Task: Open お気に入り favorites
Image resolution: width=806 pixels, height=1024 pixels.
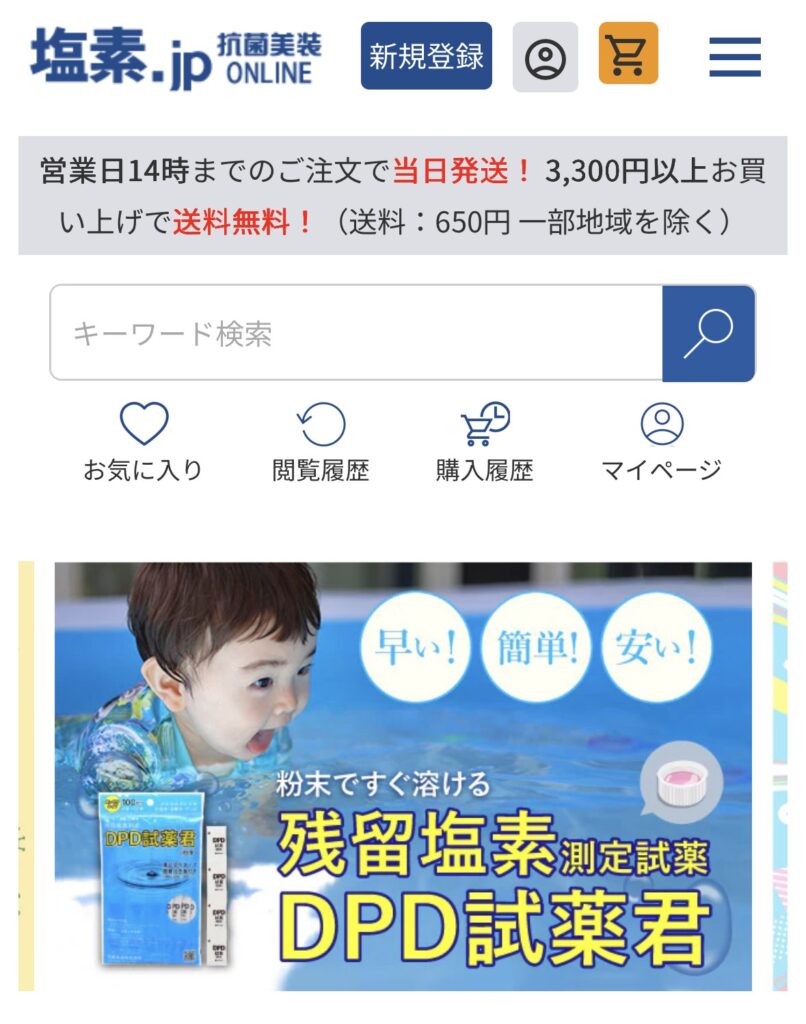Action: pyautogui.click(x=143, y=443)
